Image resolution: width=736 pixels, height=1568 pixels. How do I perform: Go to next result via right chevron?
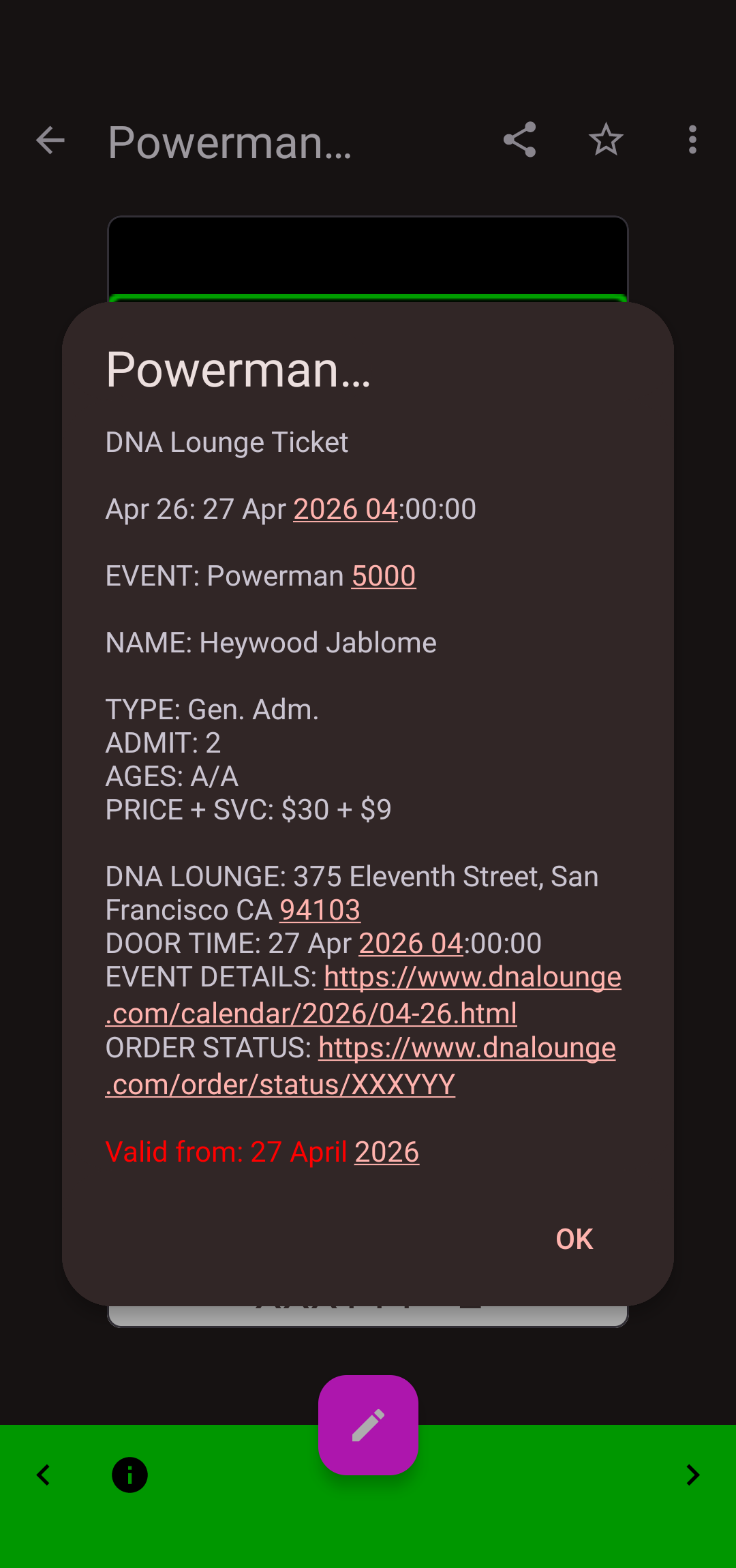click(693, 1475)
